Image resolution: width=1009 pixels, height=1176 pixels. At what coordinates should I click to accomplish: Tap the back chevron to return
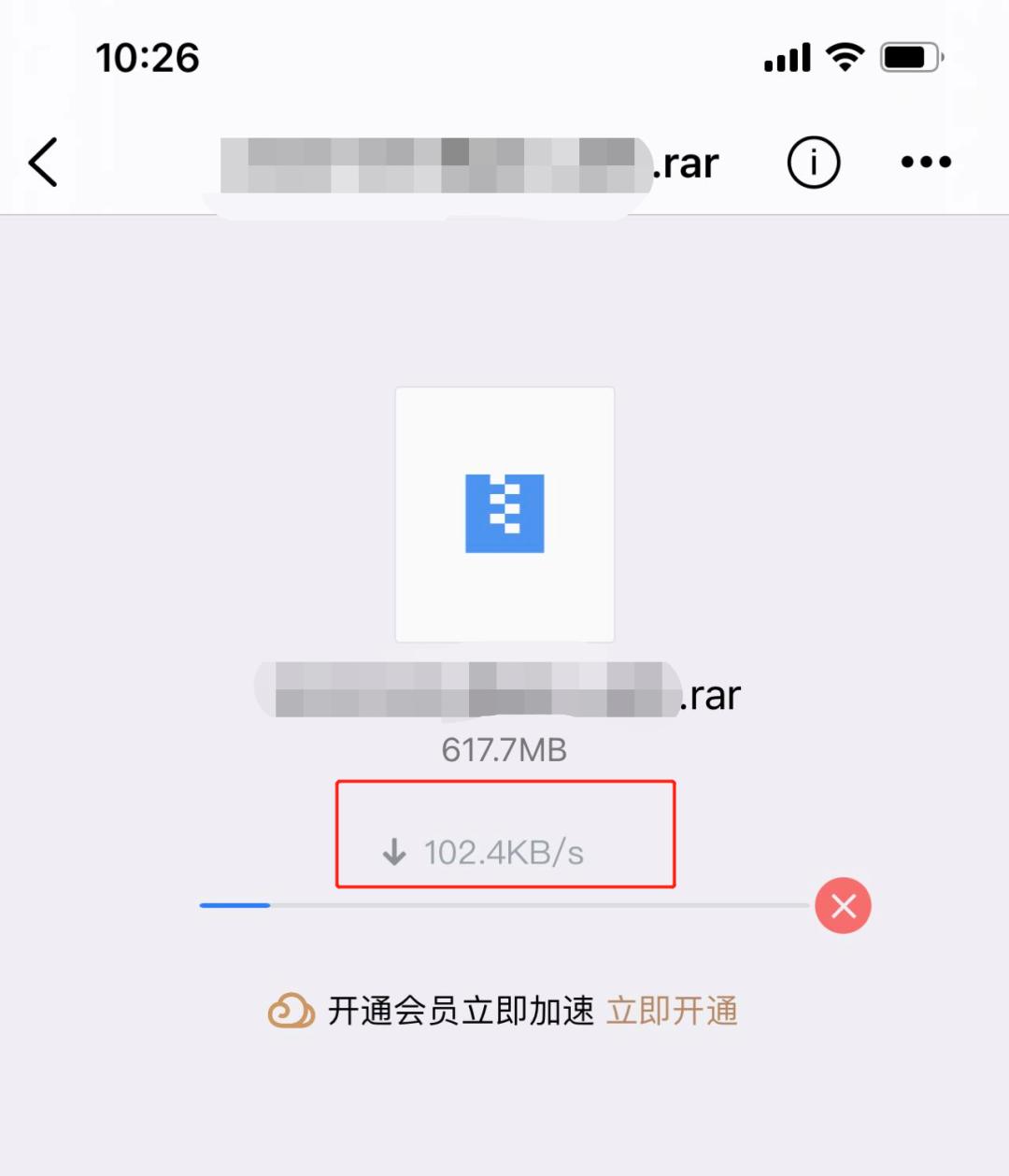coord(42,161)
